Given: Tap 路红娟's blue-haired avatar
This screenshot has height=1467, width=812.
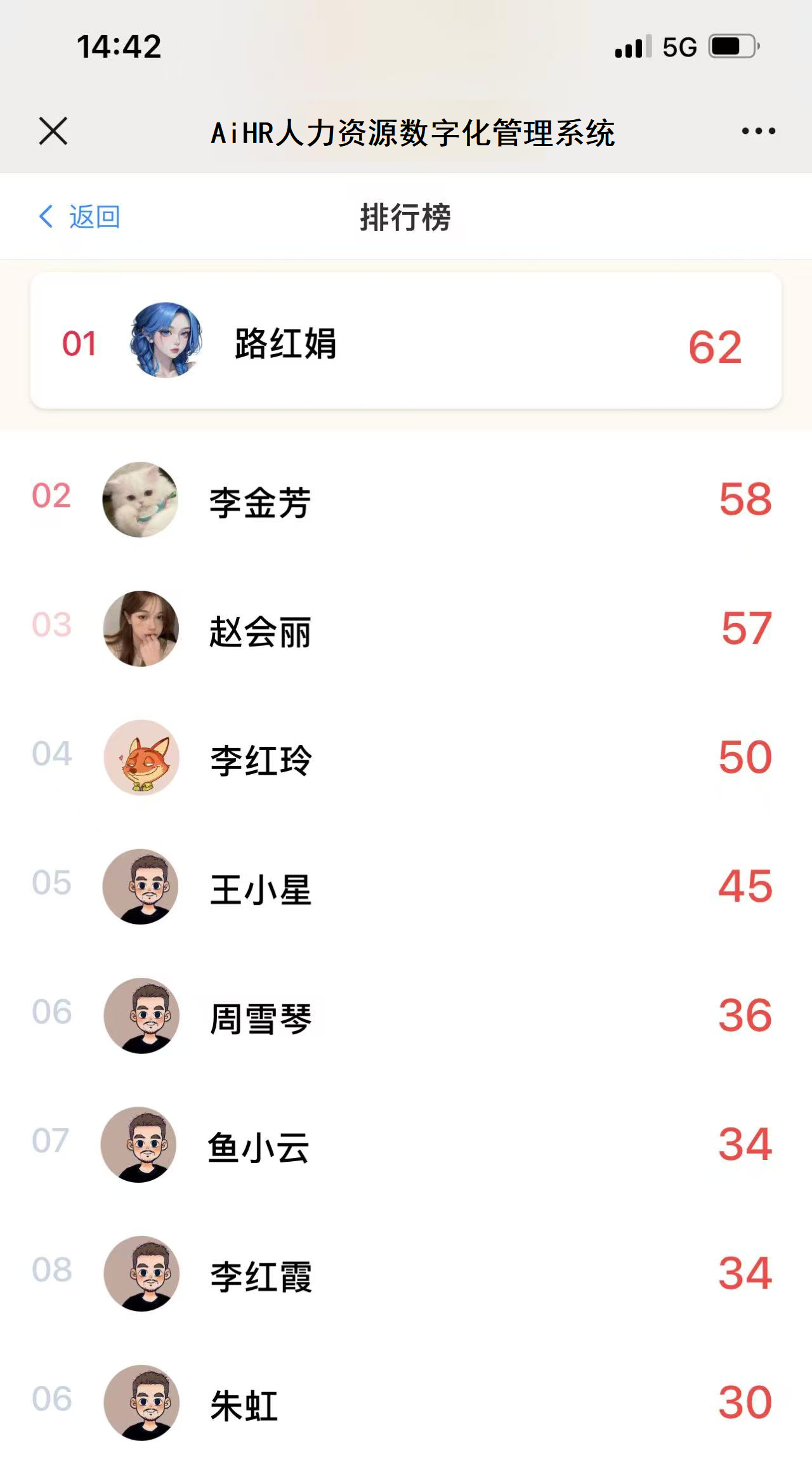Looking at the screenshot, I should (x=167, y=345).
